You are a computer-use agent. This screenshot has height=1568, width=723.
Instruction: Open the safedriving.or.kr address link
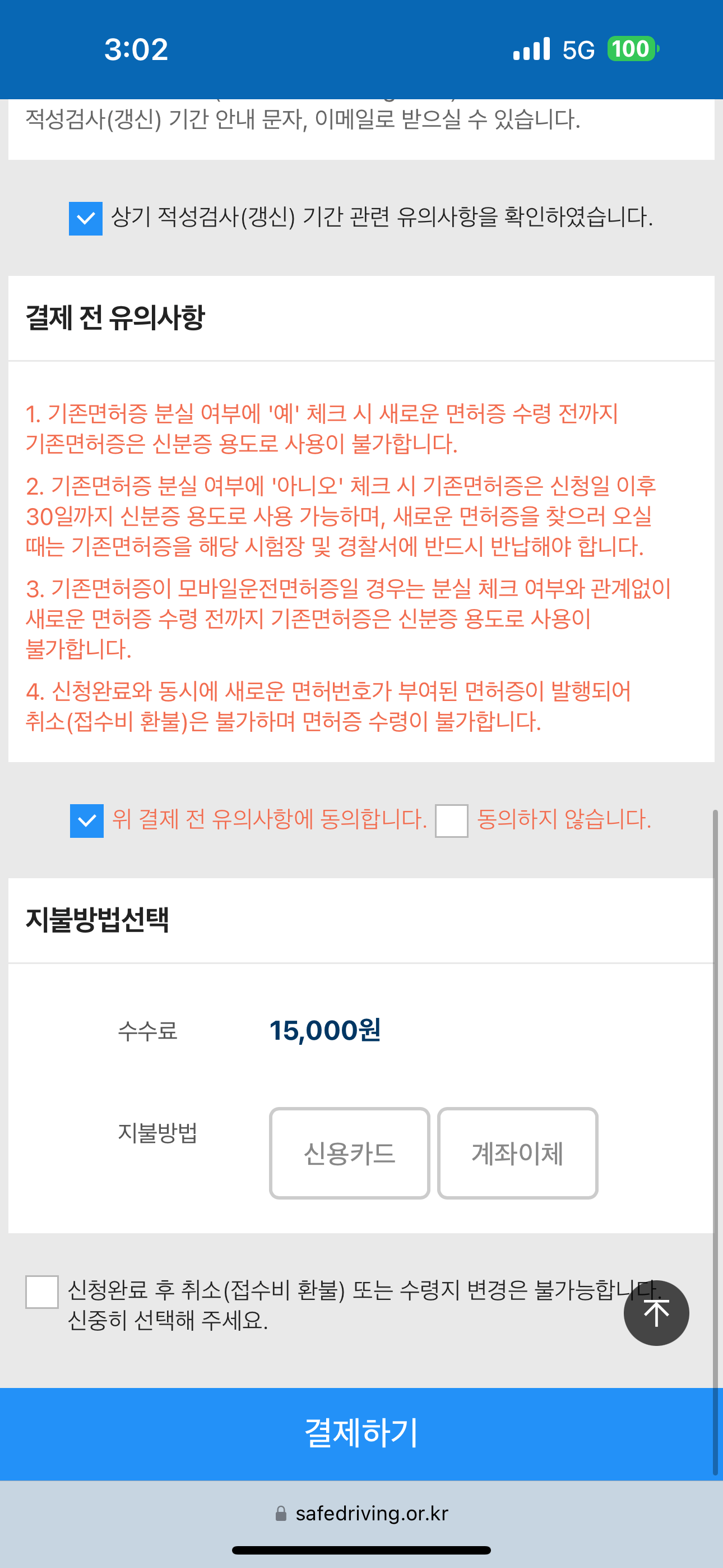(x=373, y=1513)
